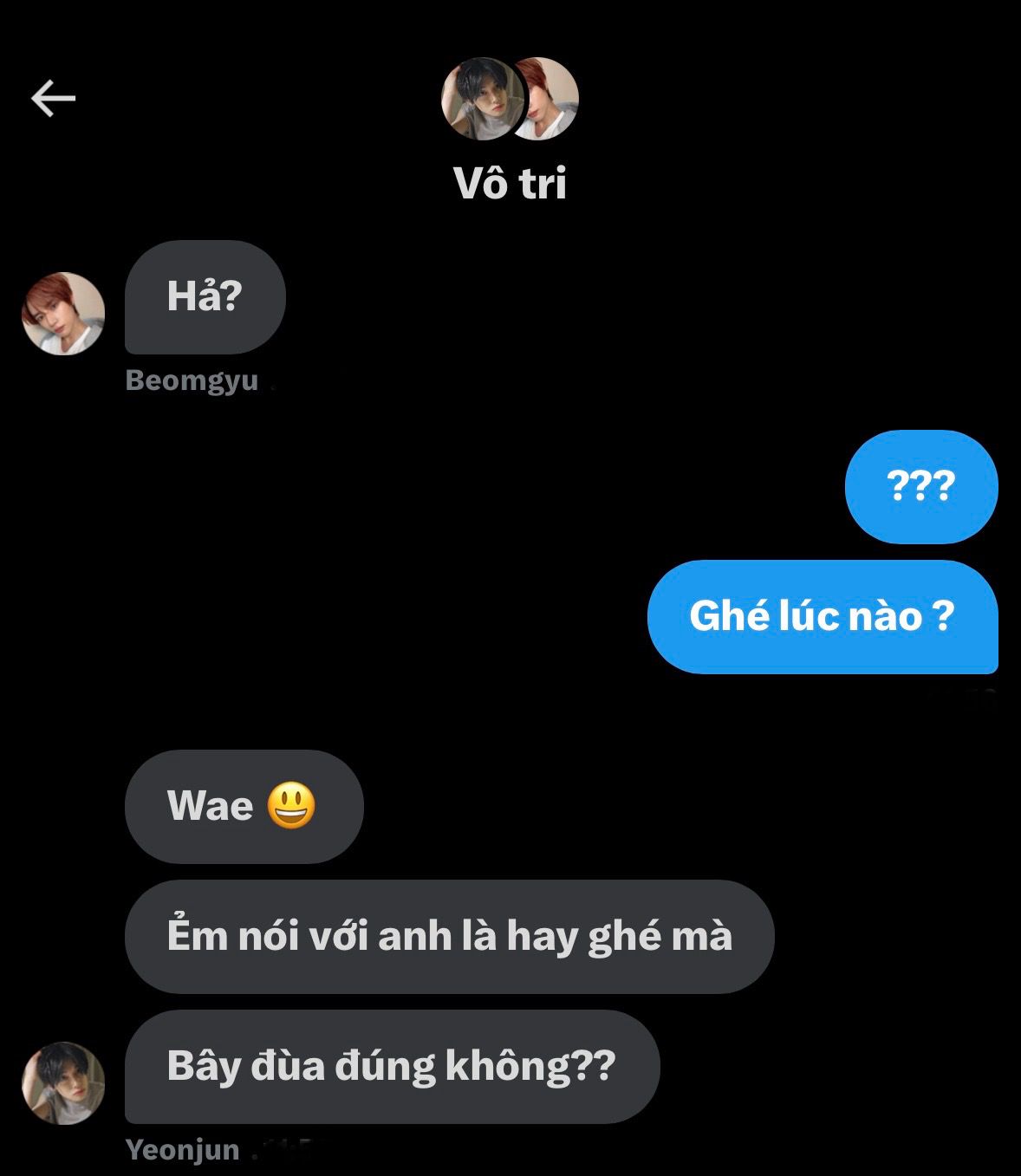Go back using the arrow icon
The image size is (1021, 1176).
click(53, 98)
